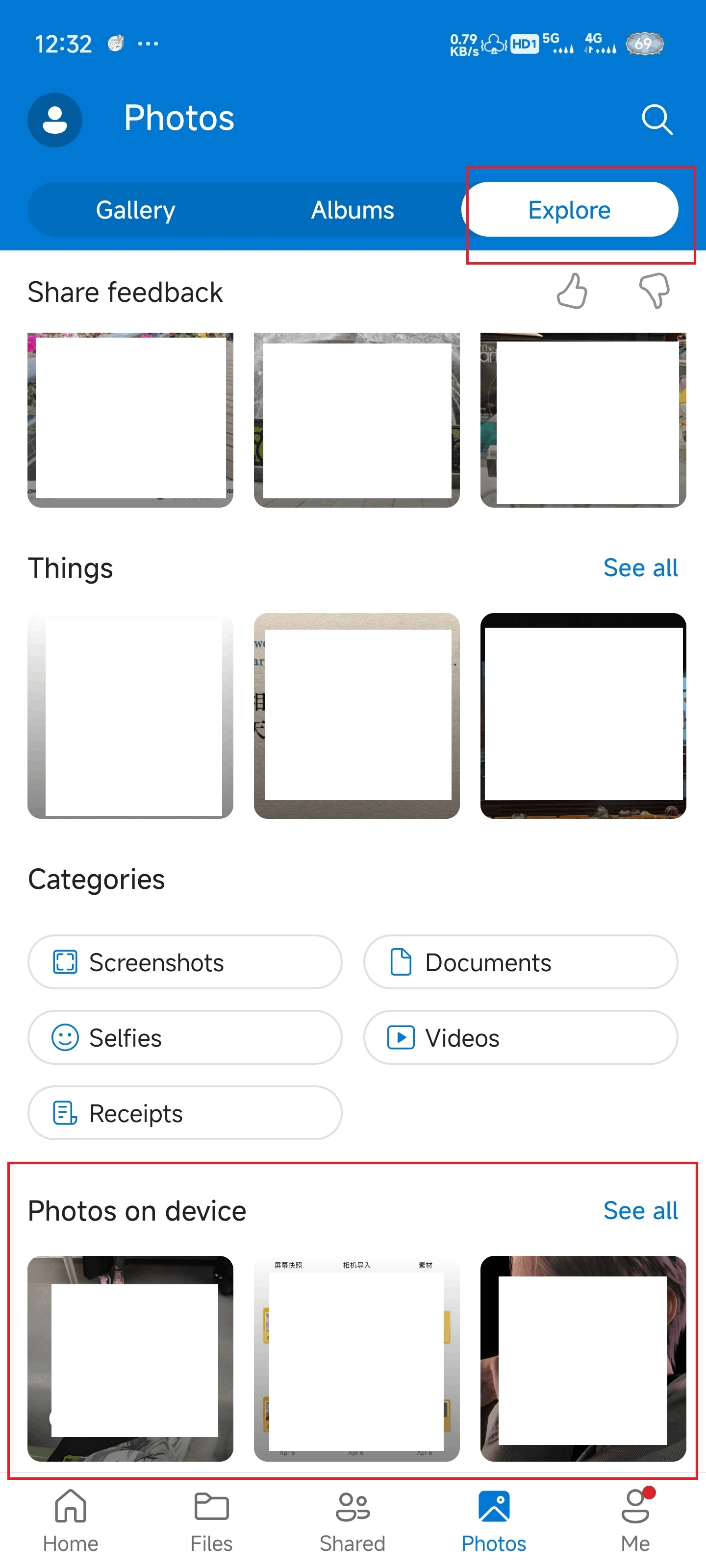Browse the Selfies category

184,1038
